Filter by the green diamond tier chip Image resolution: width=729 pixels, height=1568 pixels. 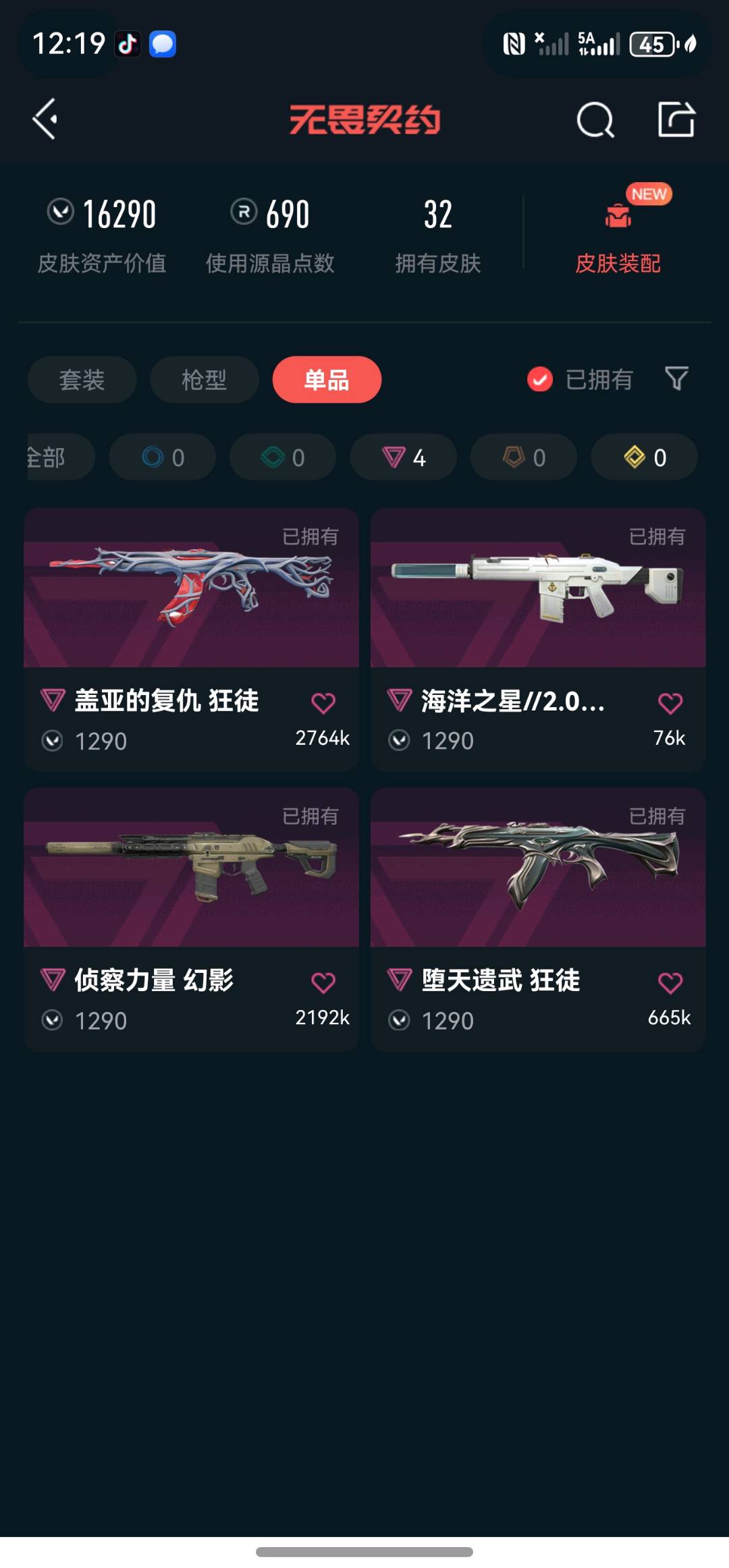282,457
